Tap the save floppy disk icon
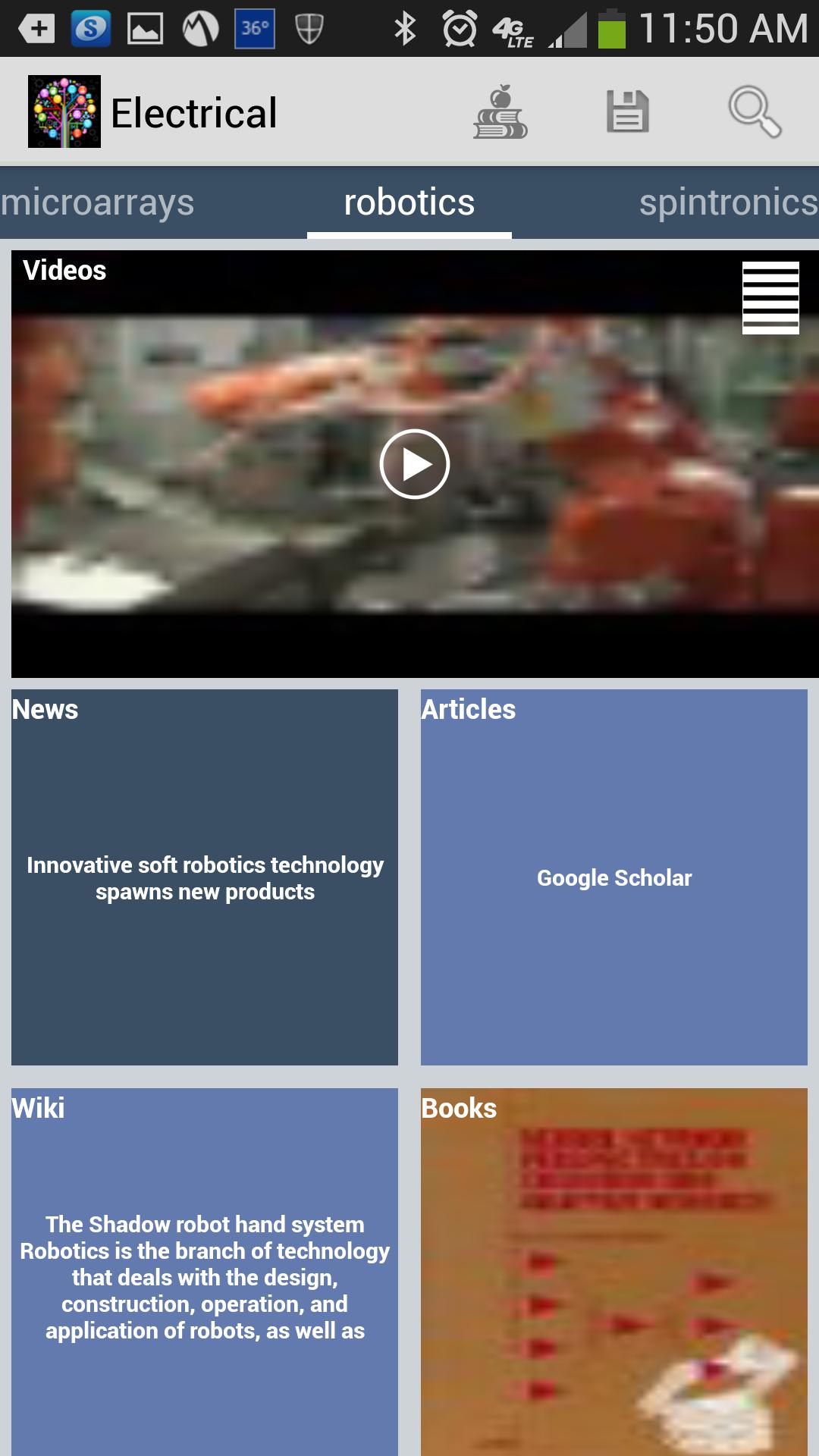This screenshot has height=1456, width=819. pyautogui.click(x=627, y=112)
